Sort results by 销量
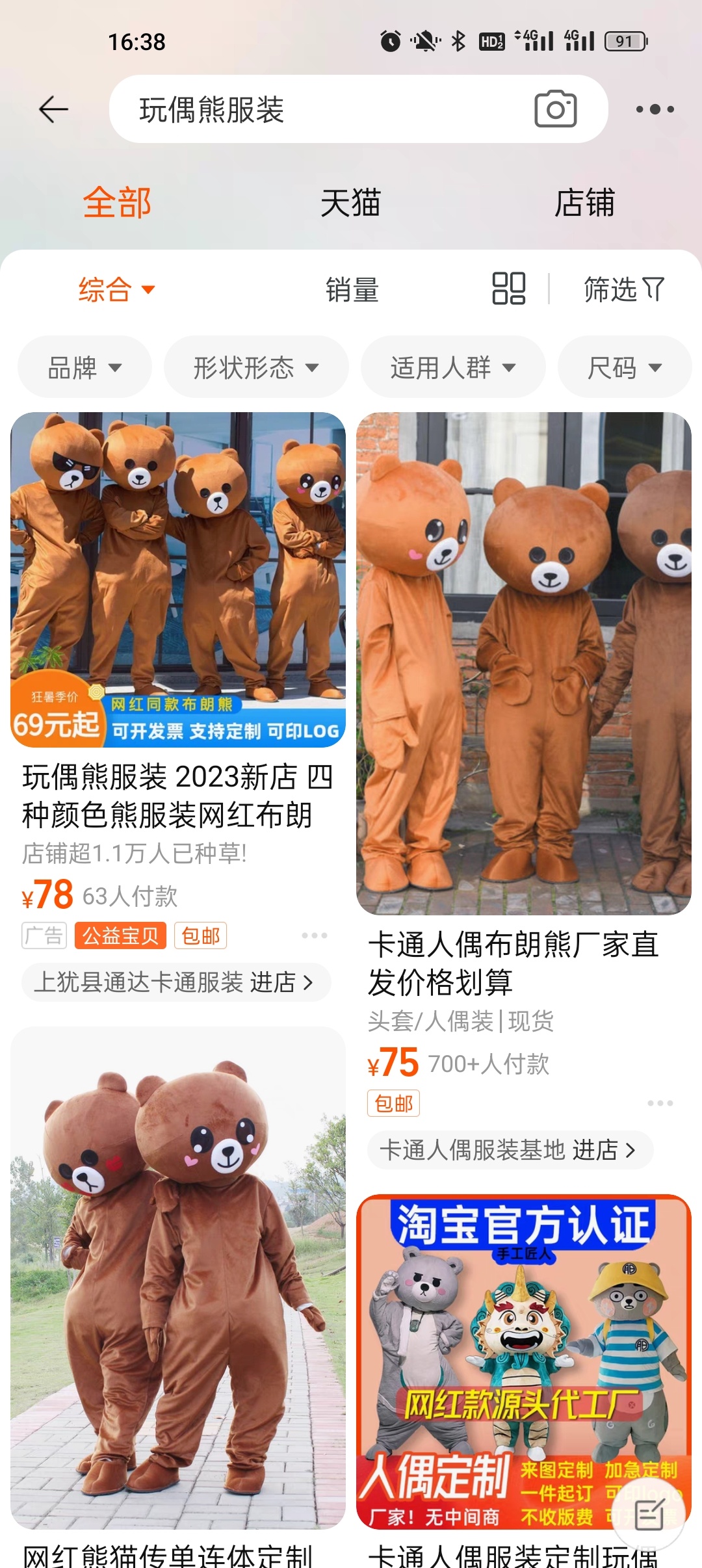The height and width of the screenshot is (1568, 702). click(x=352, y=289)
